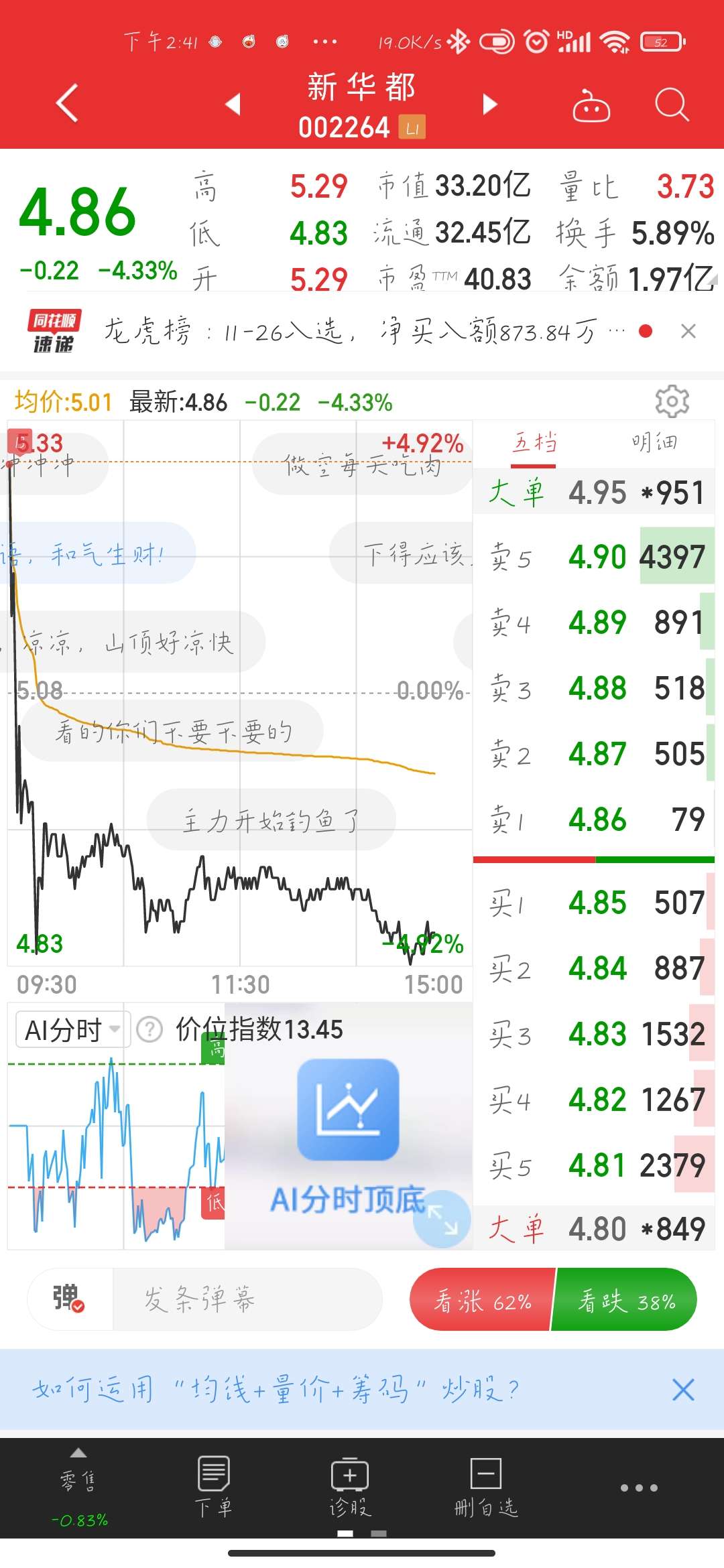Switch to the next stock

pyautogui.click(x=490, y=104)
